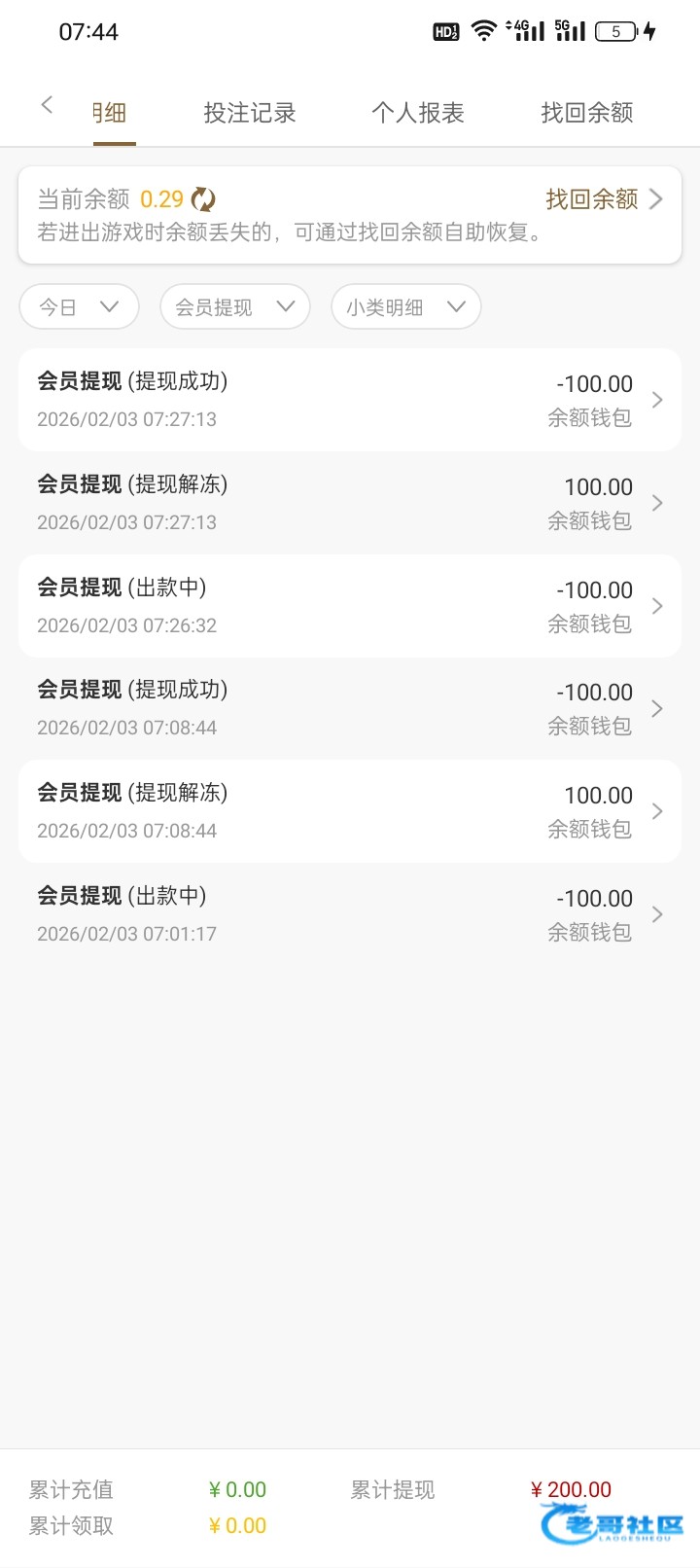Open 找回余额 link in balance card
The width and height of the screenshot is (700, 1568).
click(x=603, y=199)
